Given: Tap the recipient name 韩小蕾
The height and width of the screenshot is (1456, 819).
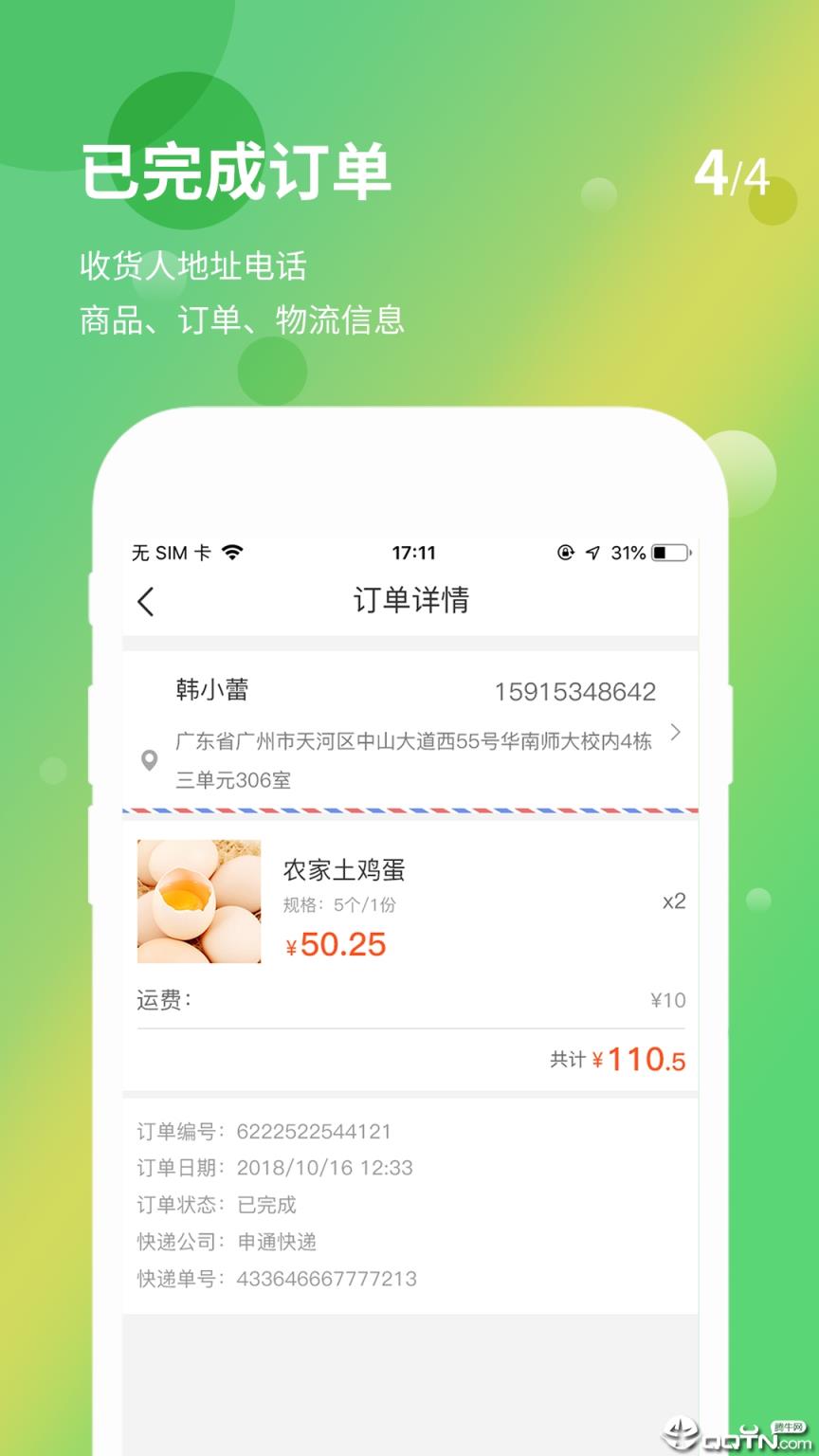Looking at the screenshot, I should click(x=212, y=691).
